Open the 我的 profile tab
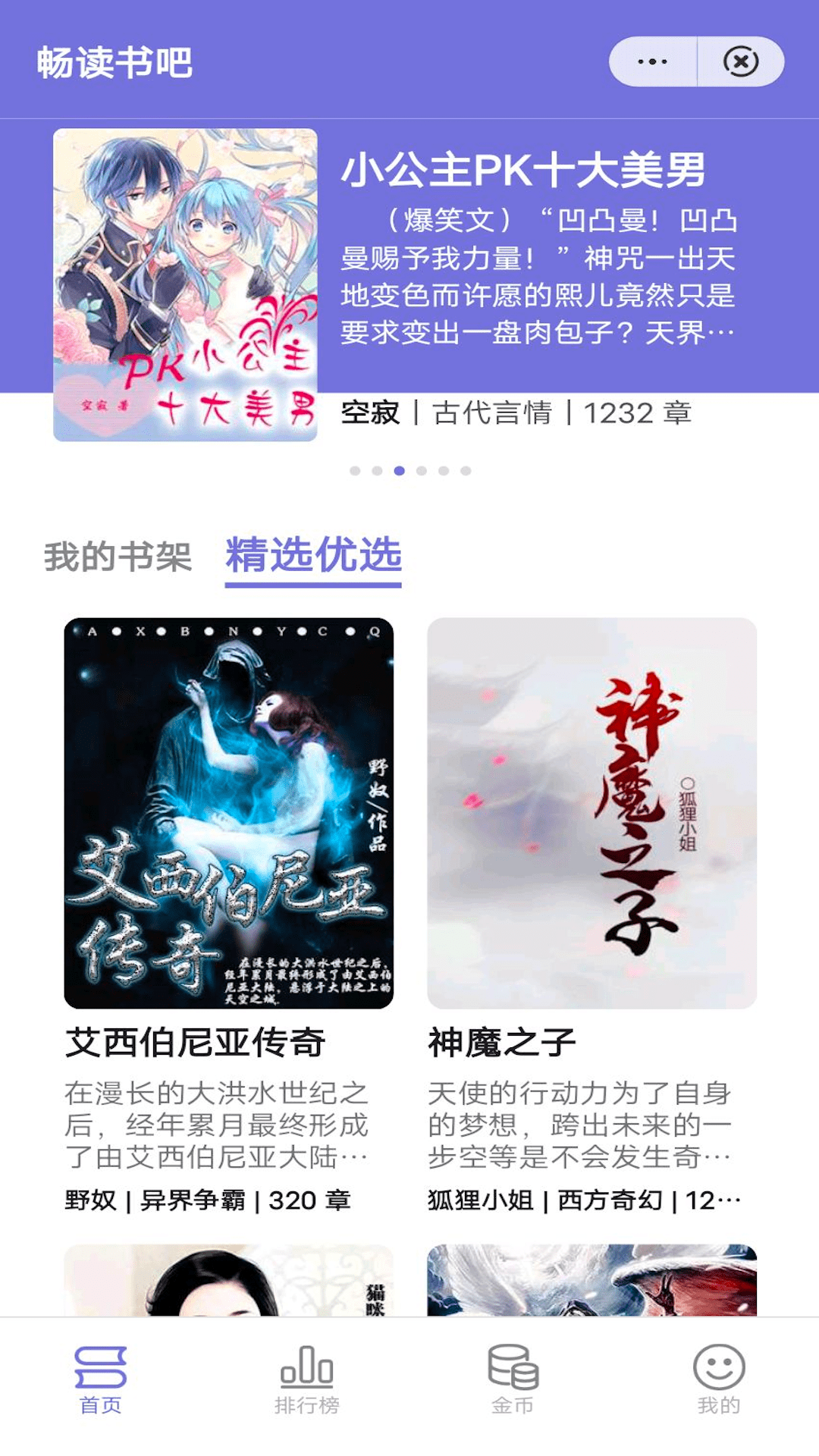 tap(718, 1380)
